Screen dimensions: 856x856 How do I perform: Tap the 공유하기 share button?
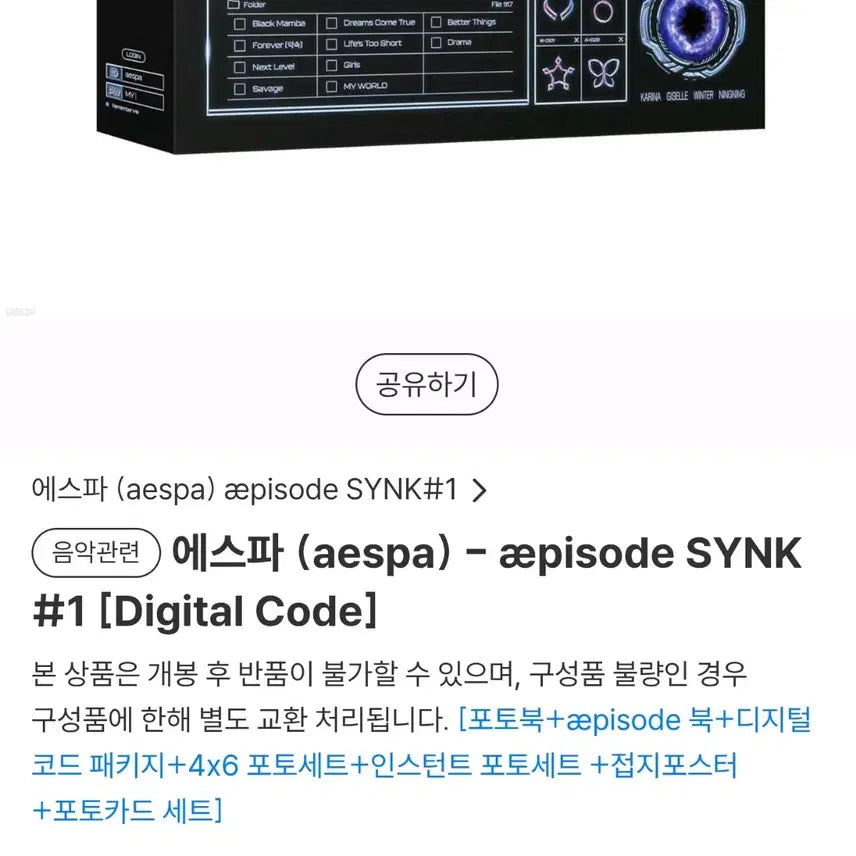[427, 384]
